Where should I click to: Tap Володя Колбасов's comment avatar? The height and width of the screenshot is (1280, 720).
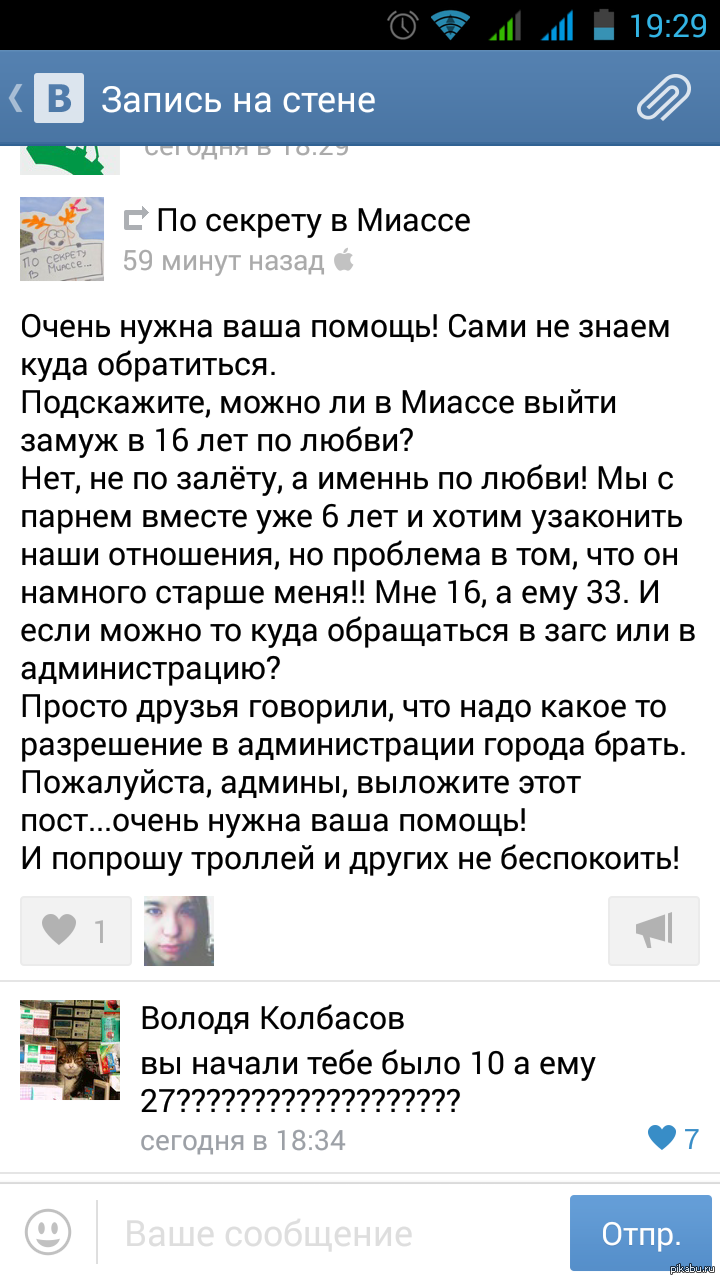click(69, 1049)
